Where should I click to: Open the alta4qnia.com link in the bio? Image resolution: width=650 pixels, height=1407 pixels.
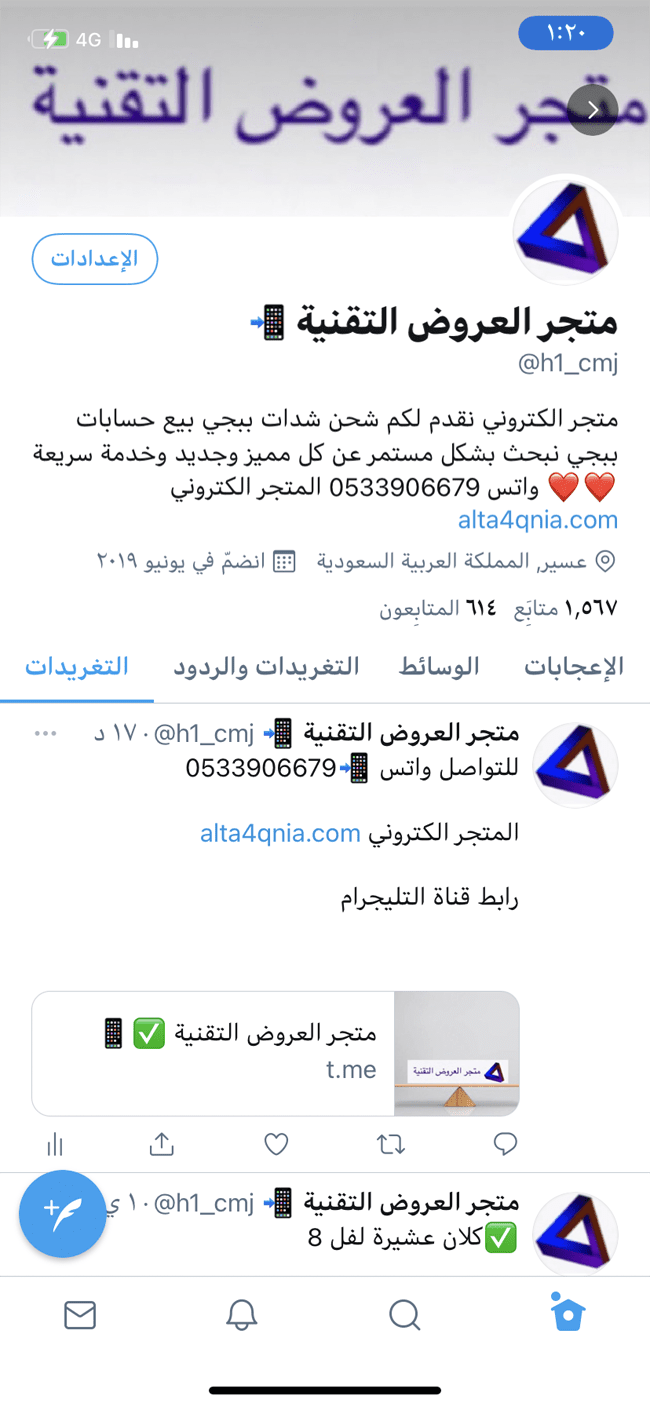[537, 520]
